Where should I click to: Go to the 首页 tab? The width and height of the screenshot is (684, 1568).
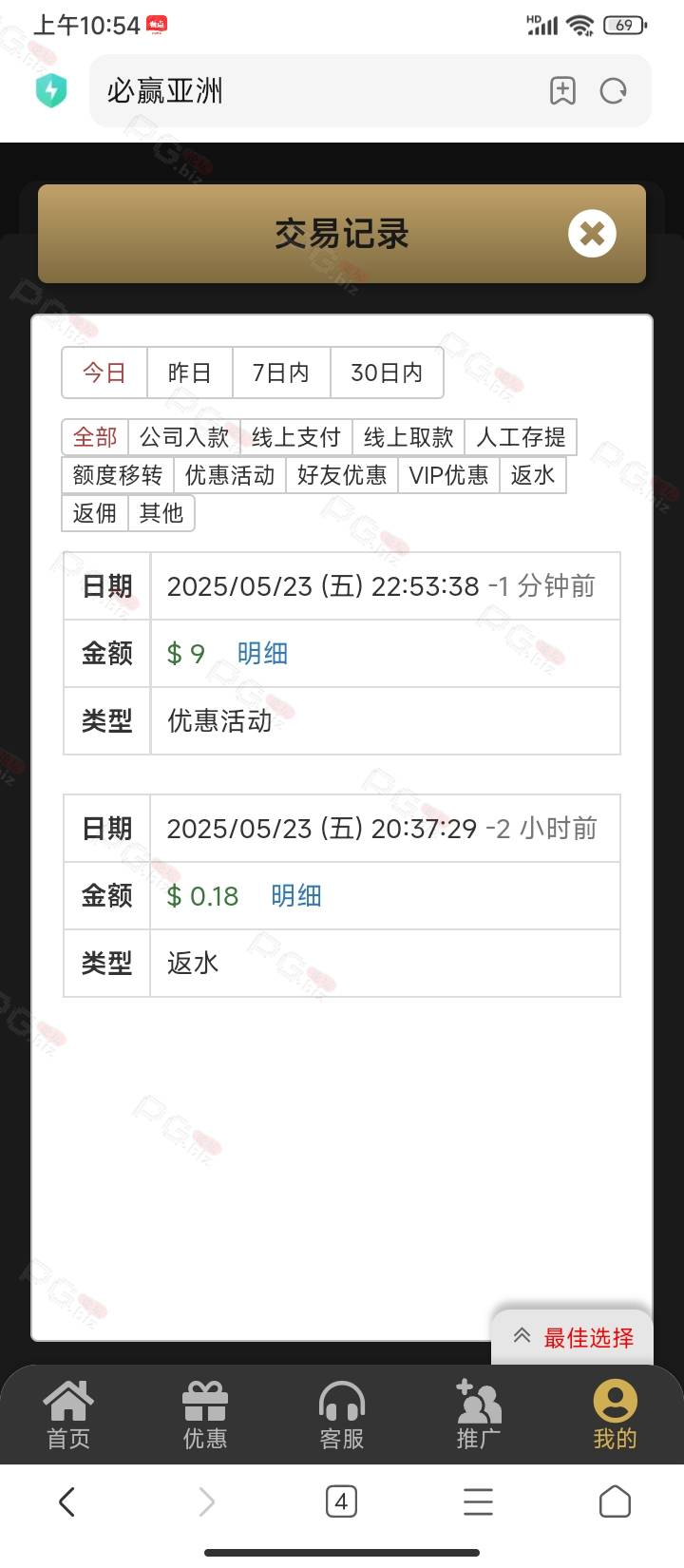coord(68,1415)
